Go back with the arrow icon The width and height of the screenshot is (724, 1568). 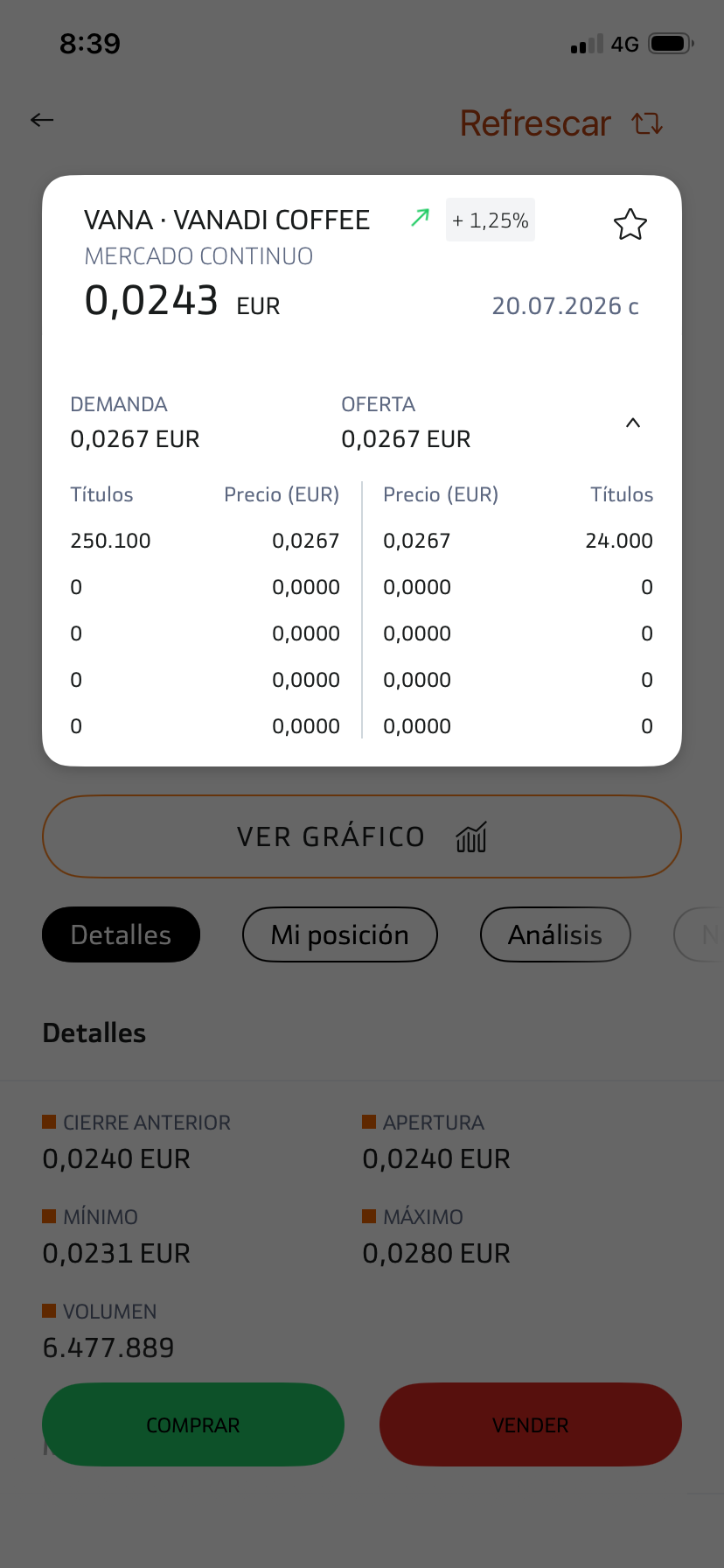tap(42, 120)
